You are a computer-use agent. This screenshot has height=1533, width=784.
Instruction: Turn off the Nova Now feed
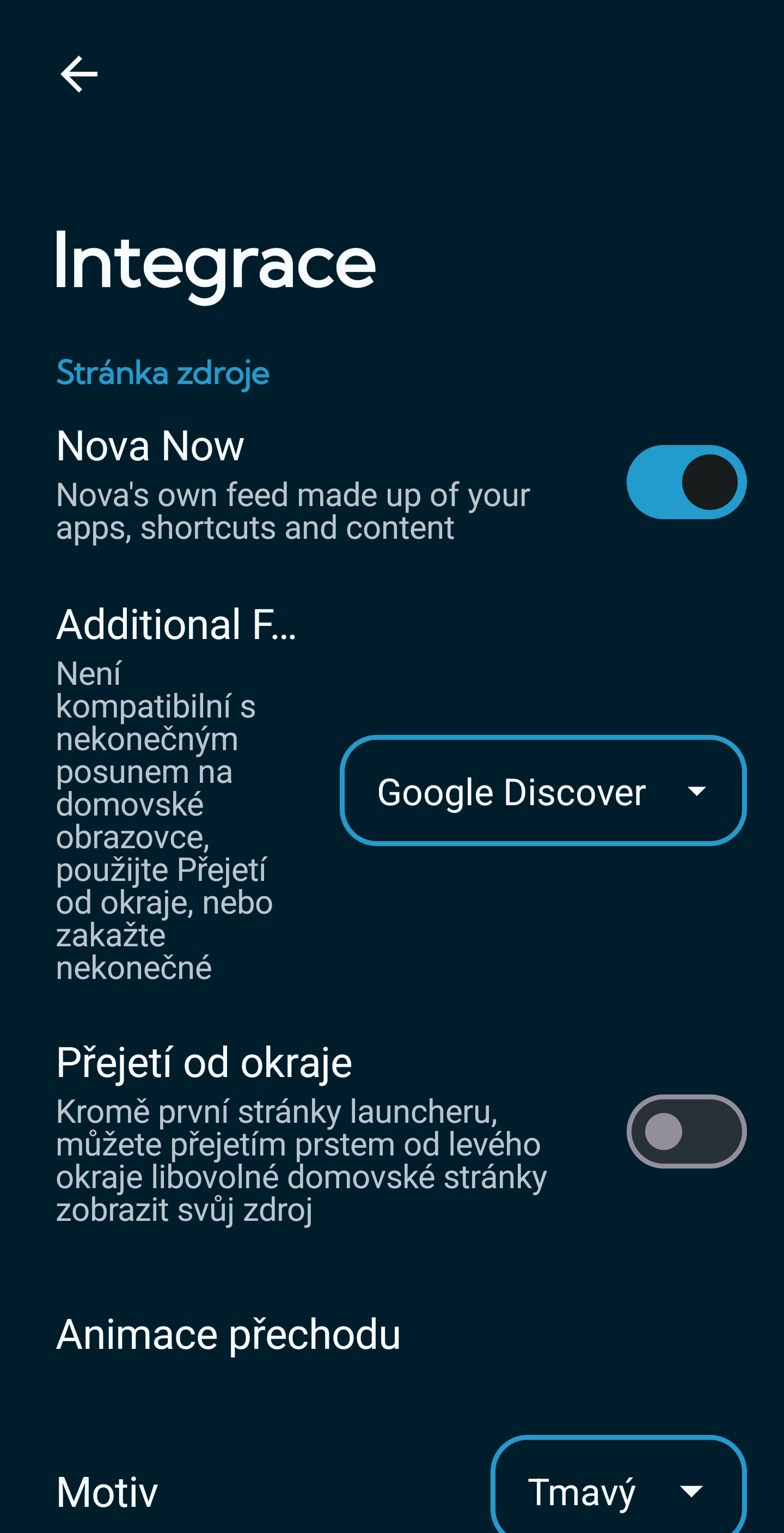click(686, 482)
